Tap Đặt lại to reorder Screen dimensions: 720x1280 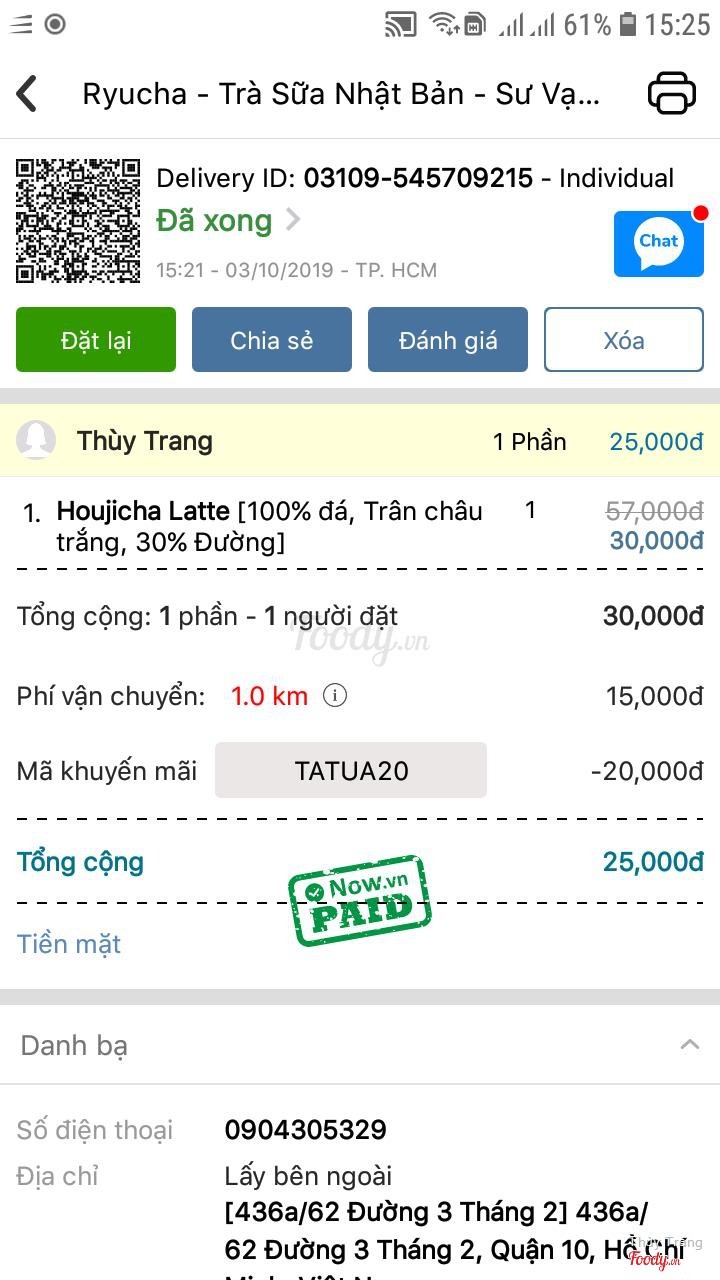click(x=96, y=340)
